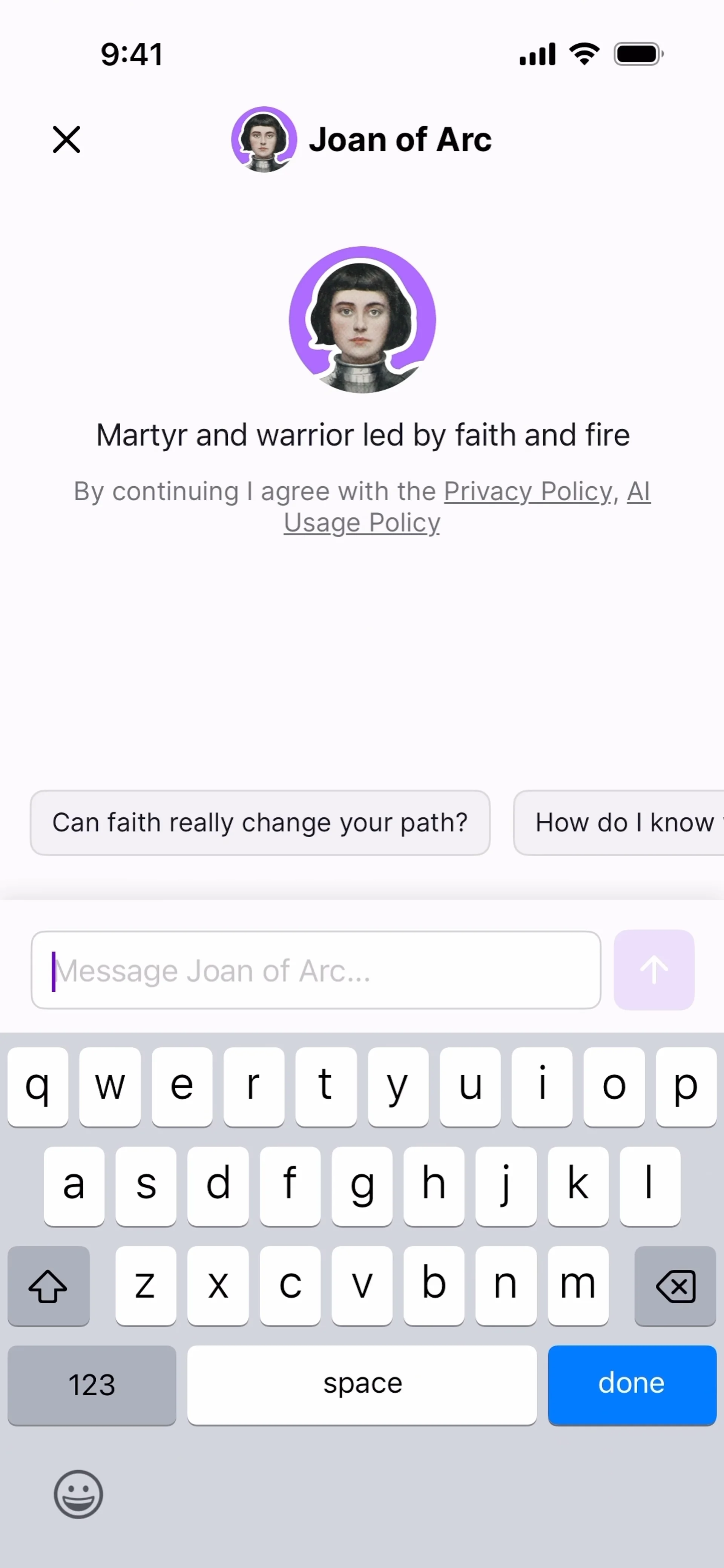
Task: Close the Joan of Arc chat
Action: (66, 139)
